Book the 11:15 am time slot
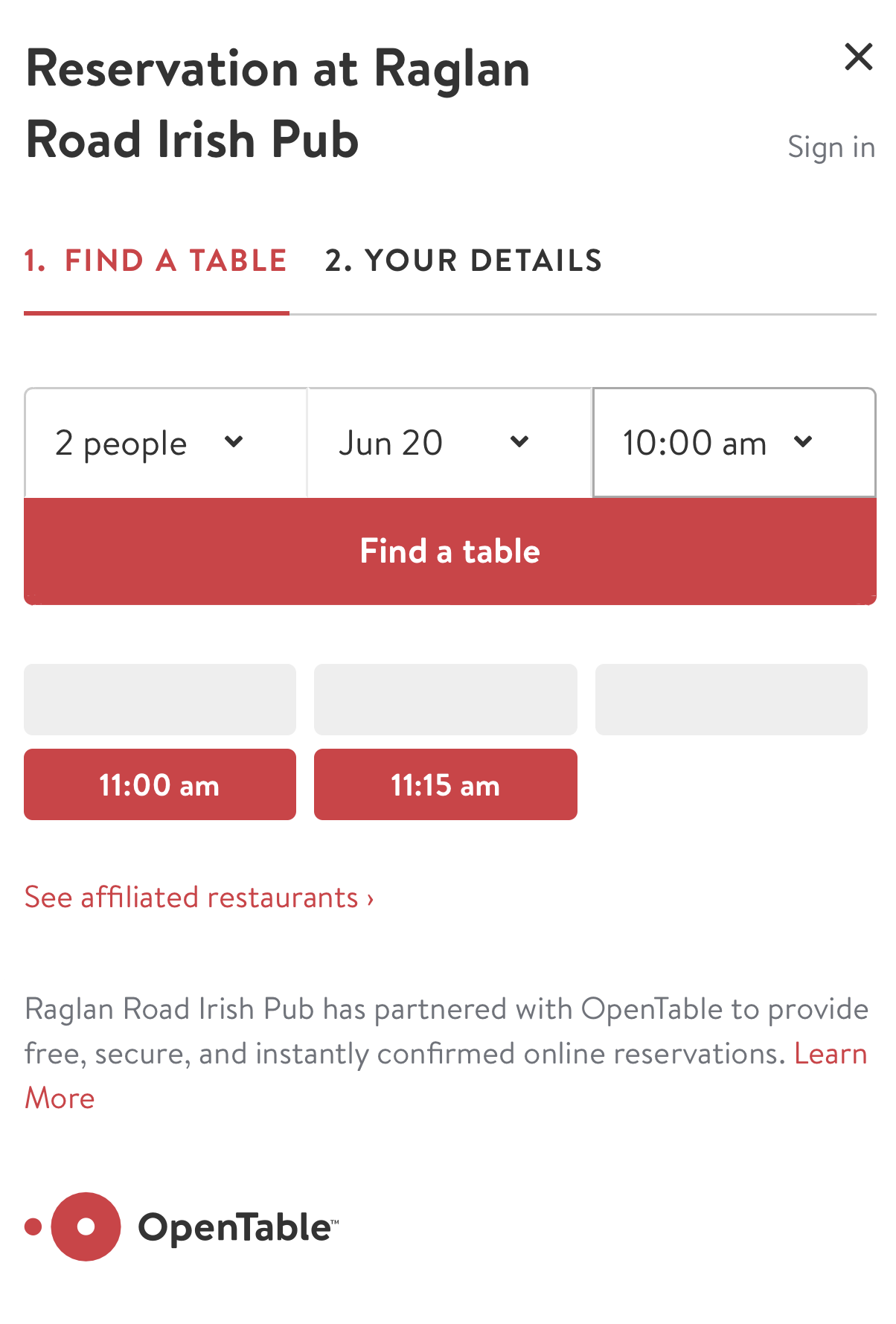The image size is (896, 1324). pyautogui.click(x=445, y=785)
